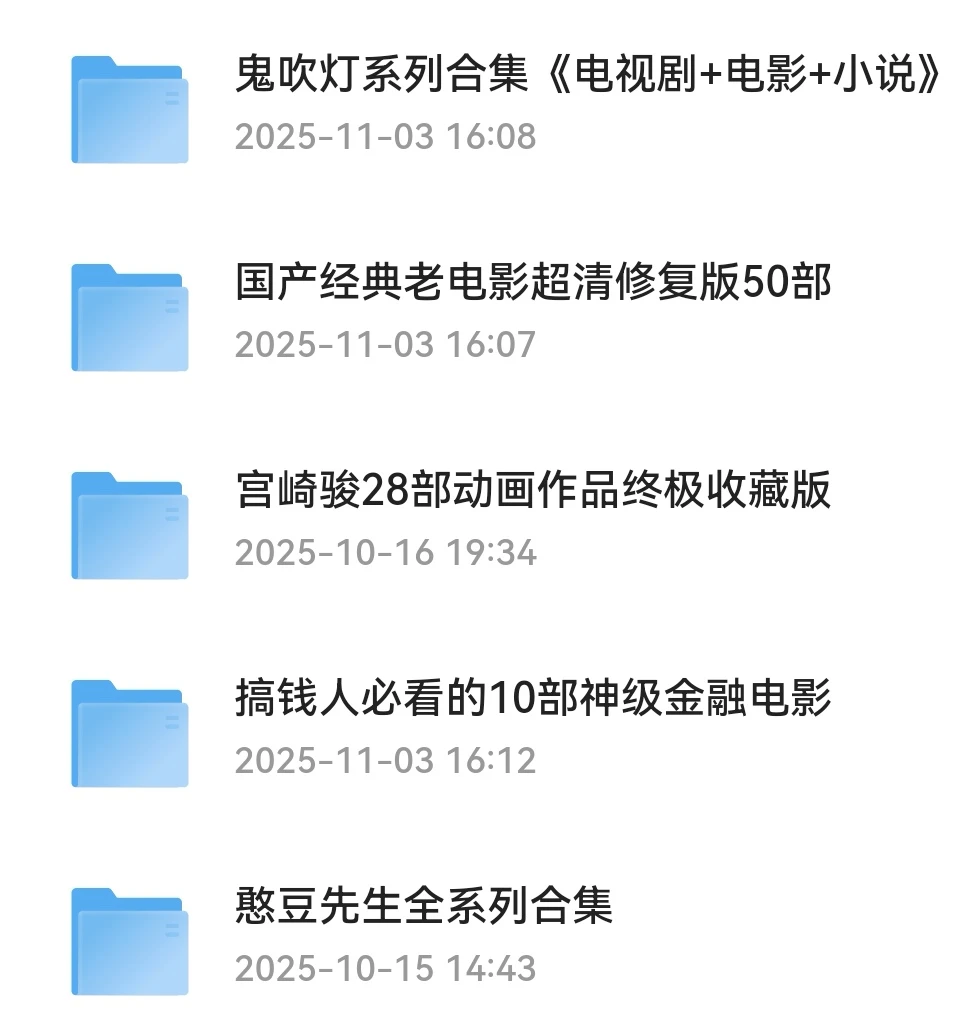Click the timestamp 2025-11-03 16:12
The image size is (970, 1024).
[x=386, y=758]
